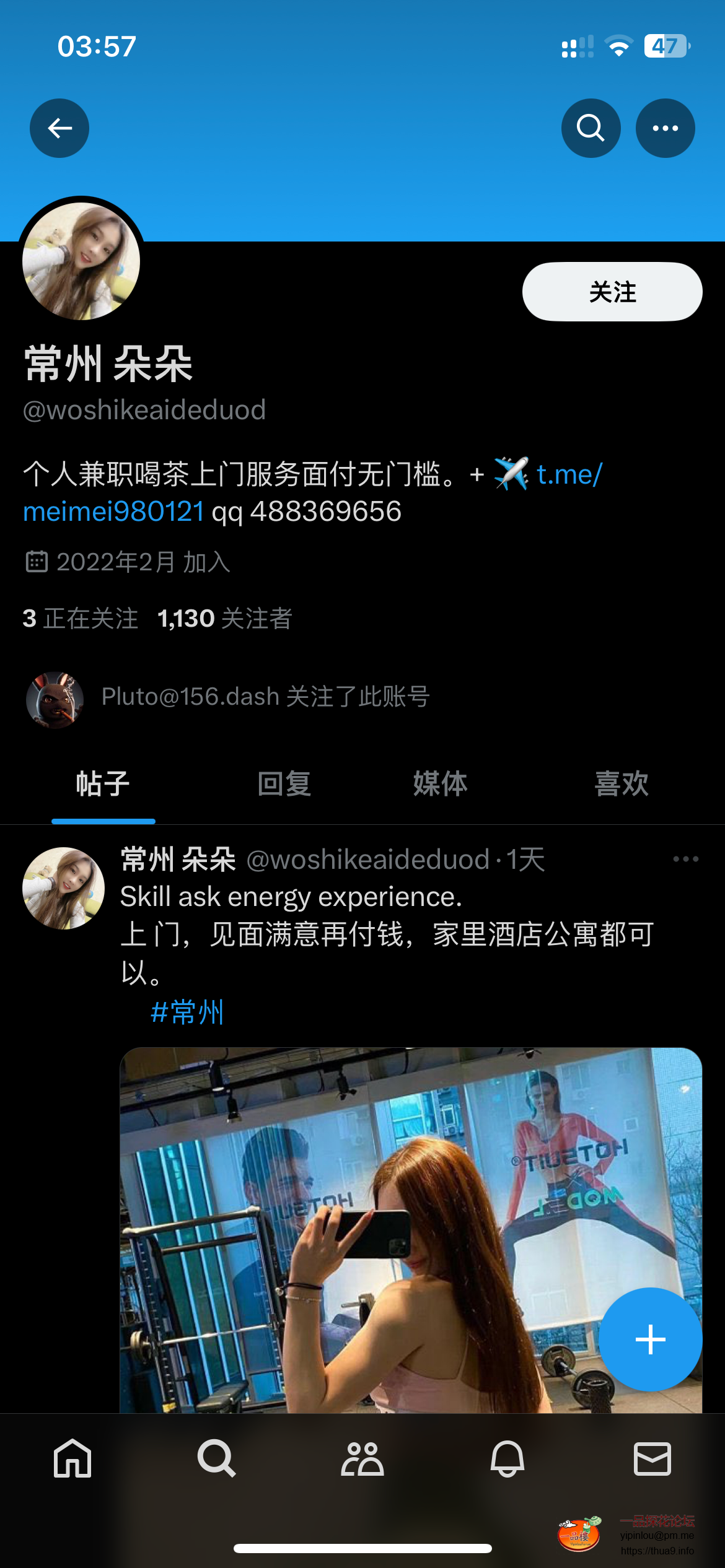725x1568 pixels.
Task: Open search from the profile header
Action: pyautogui.click(x=590, y=128)
